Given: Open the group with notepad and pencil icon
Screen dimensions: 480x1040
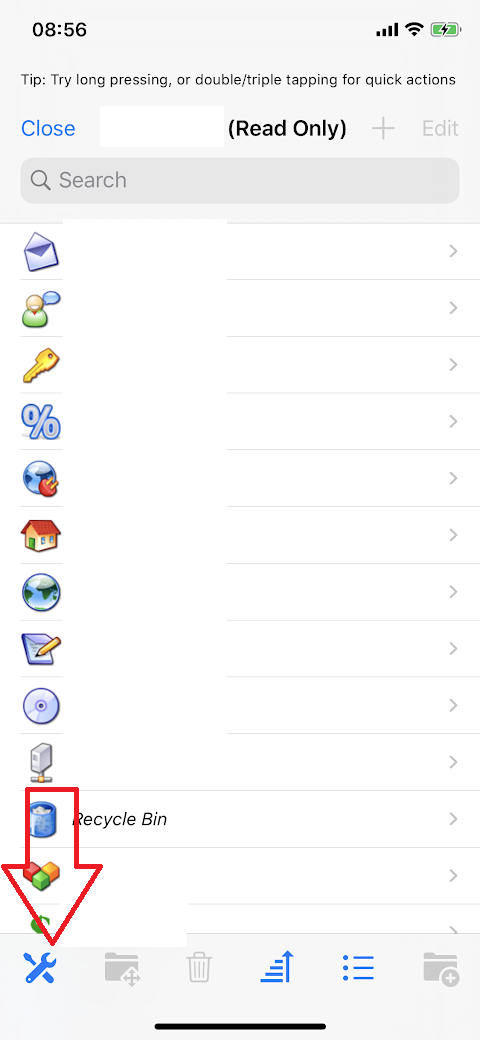Looking at the screenshot, I should pyautogui.click(x=240, y=649).
